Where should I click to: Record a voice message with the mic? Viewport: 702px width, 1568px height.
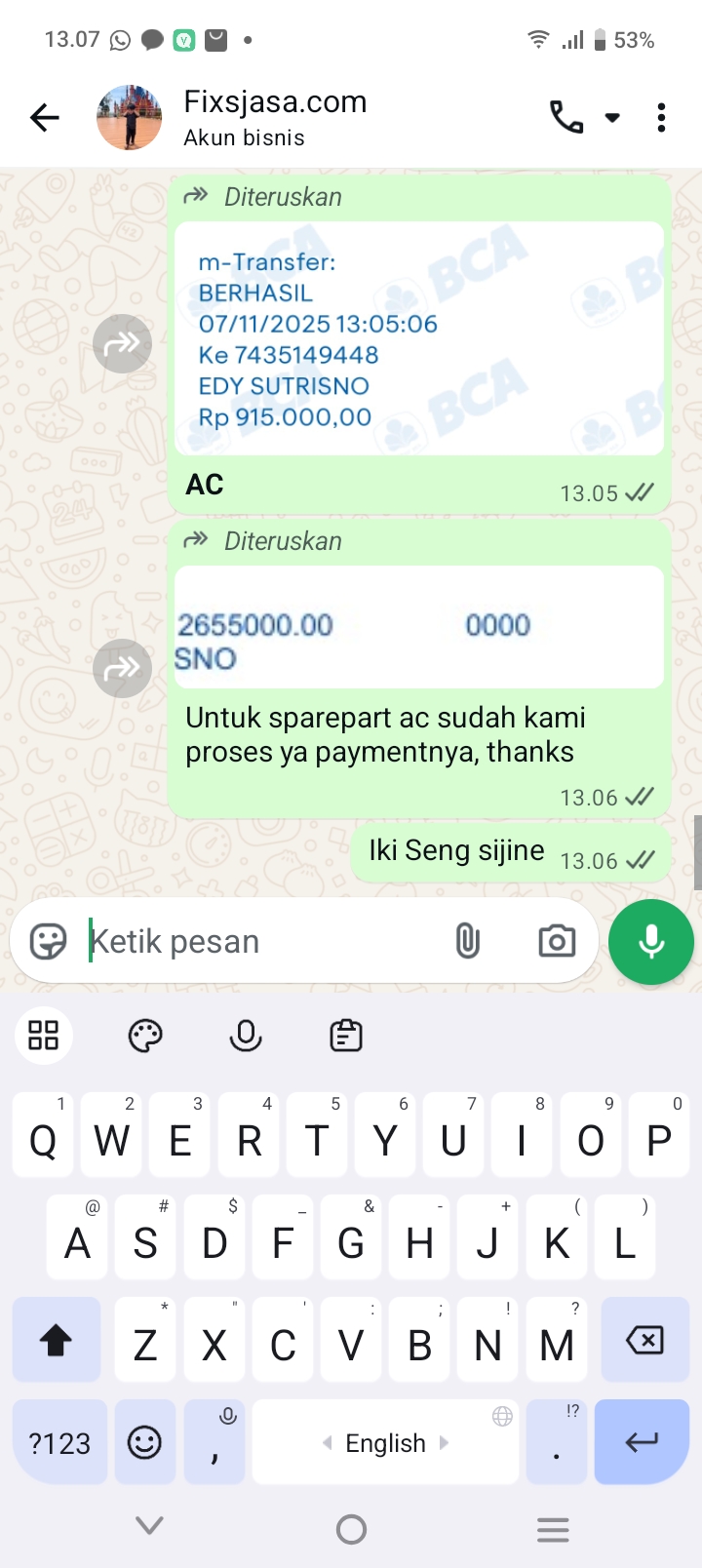click(650, 942)
